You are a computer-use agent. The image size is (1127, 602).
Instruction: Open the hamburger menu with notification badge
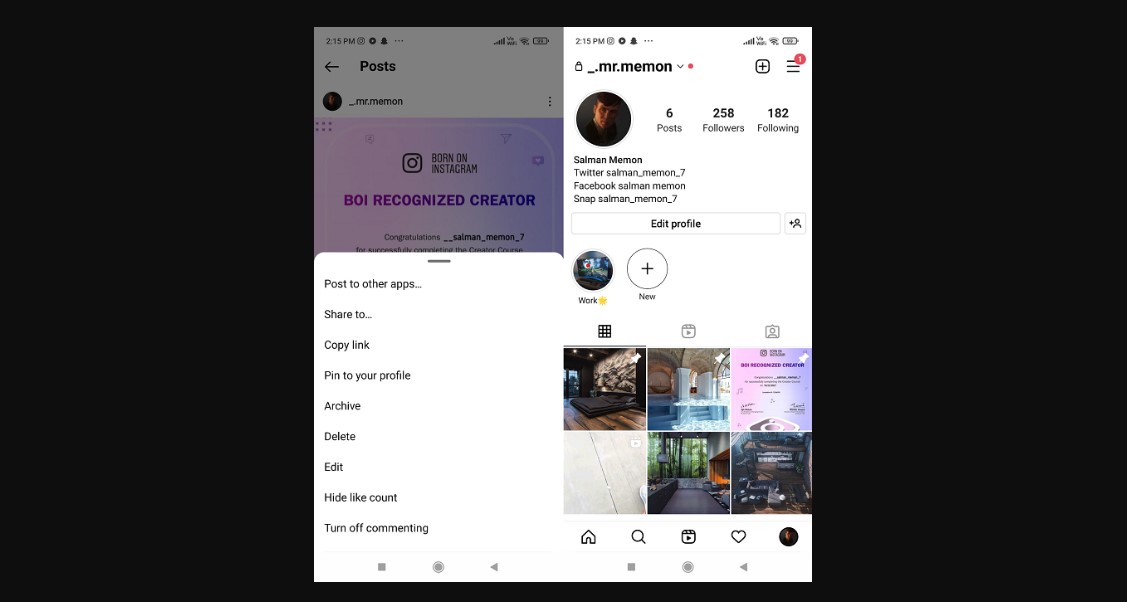click(793, 66)
